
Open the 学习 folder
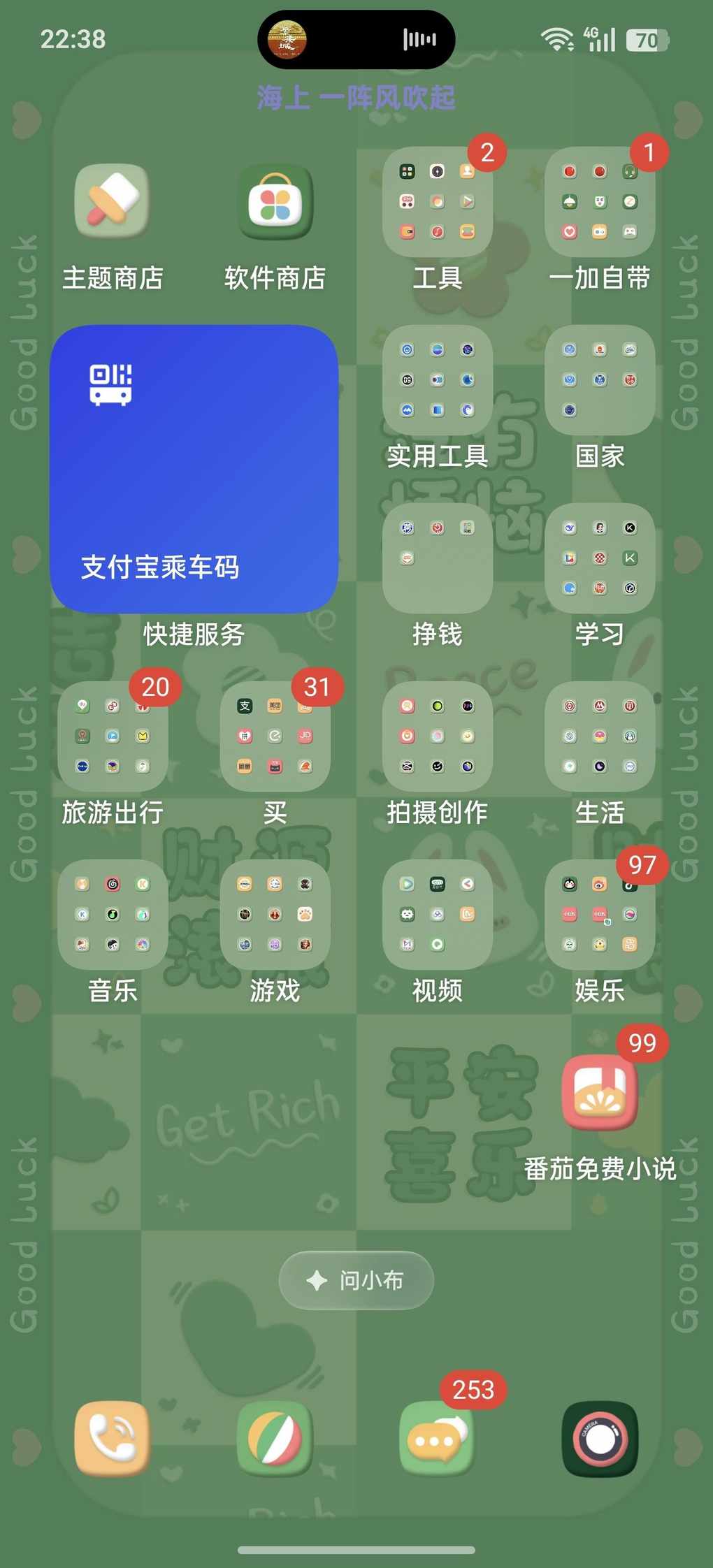(600, 558)
